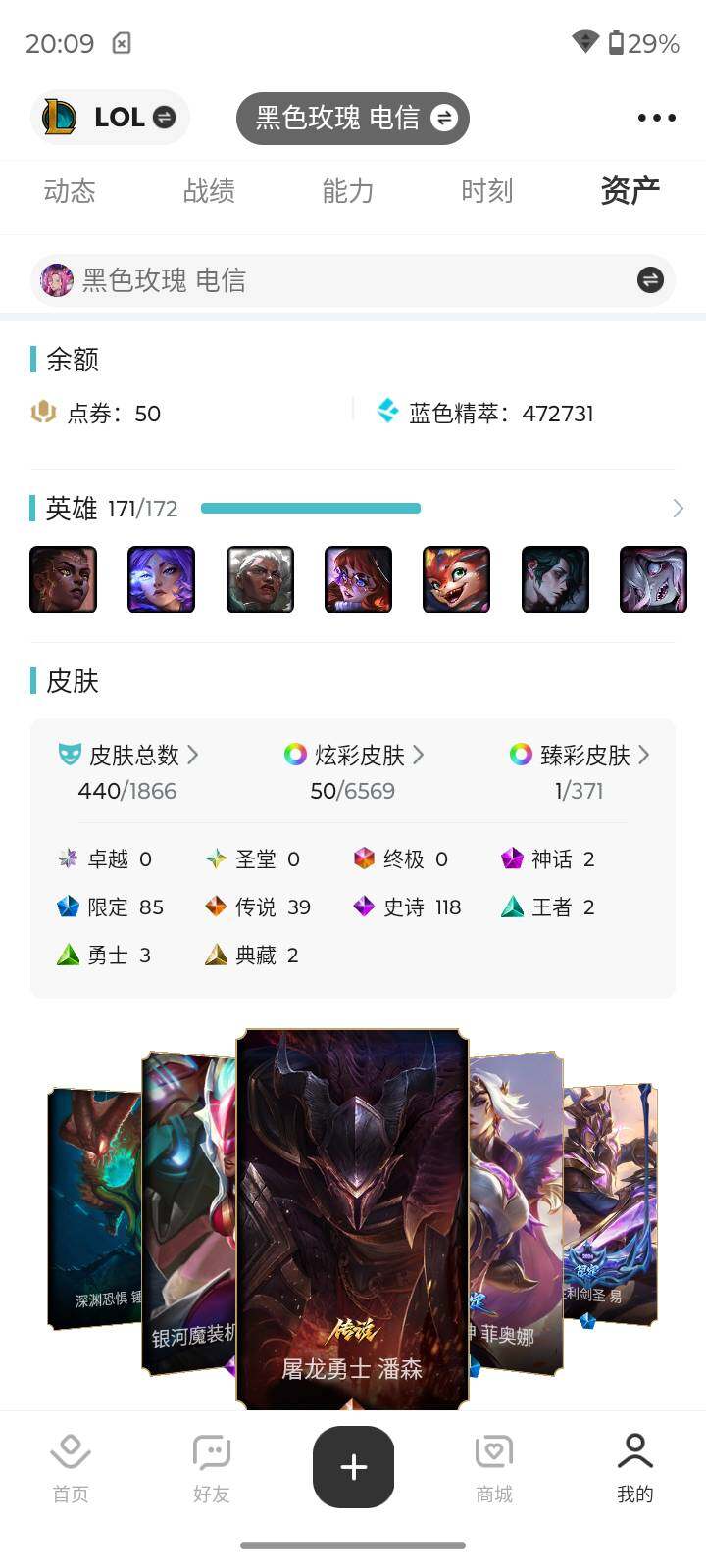Tap the plus button to create a post

(353, 1467)
